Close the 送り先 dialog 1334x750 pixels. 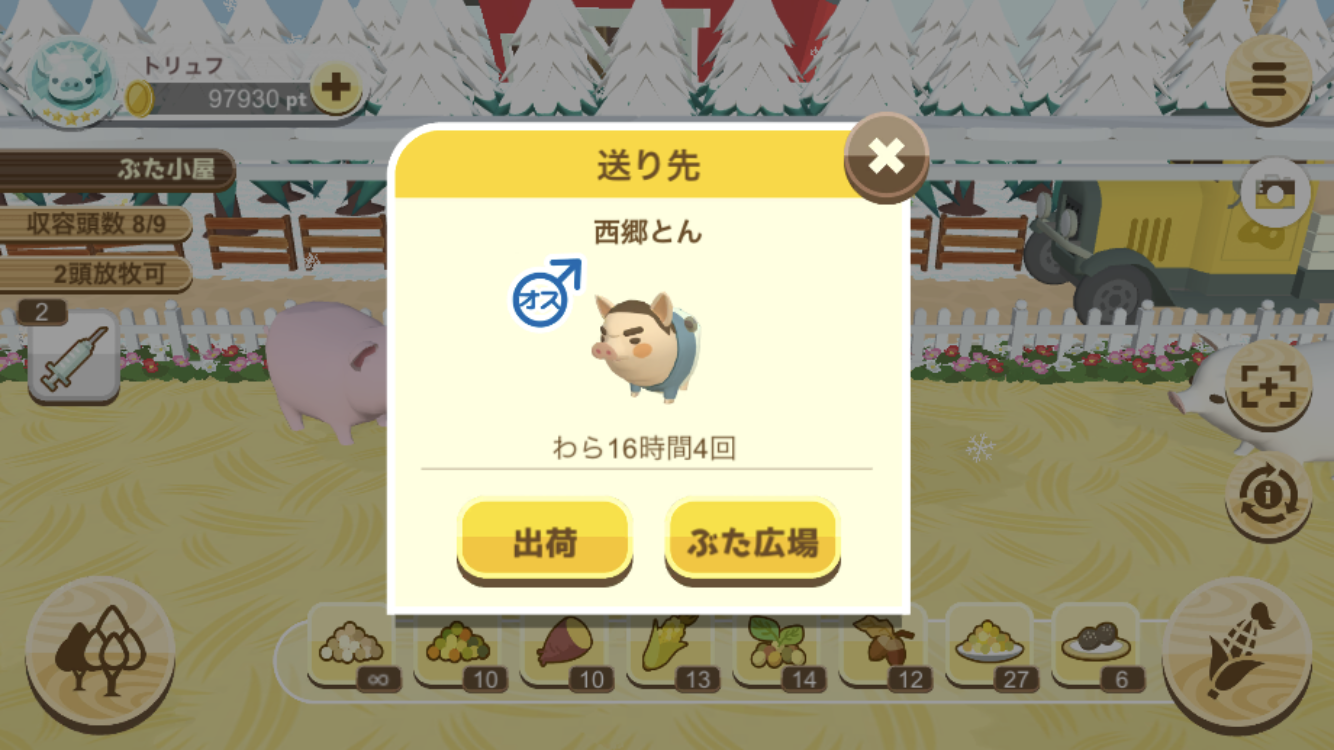[886, 156]
